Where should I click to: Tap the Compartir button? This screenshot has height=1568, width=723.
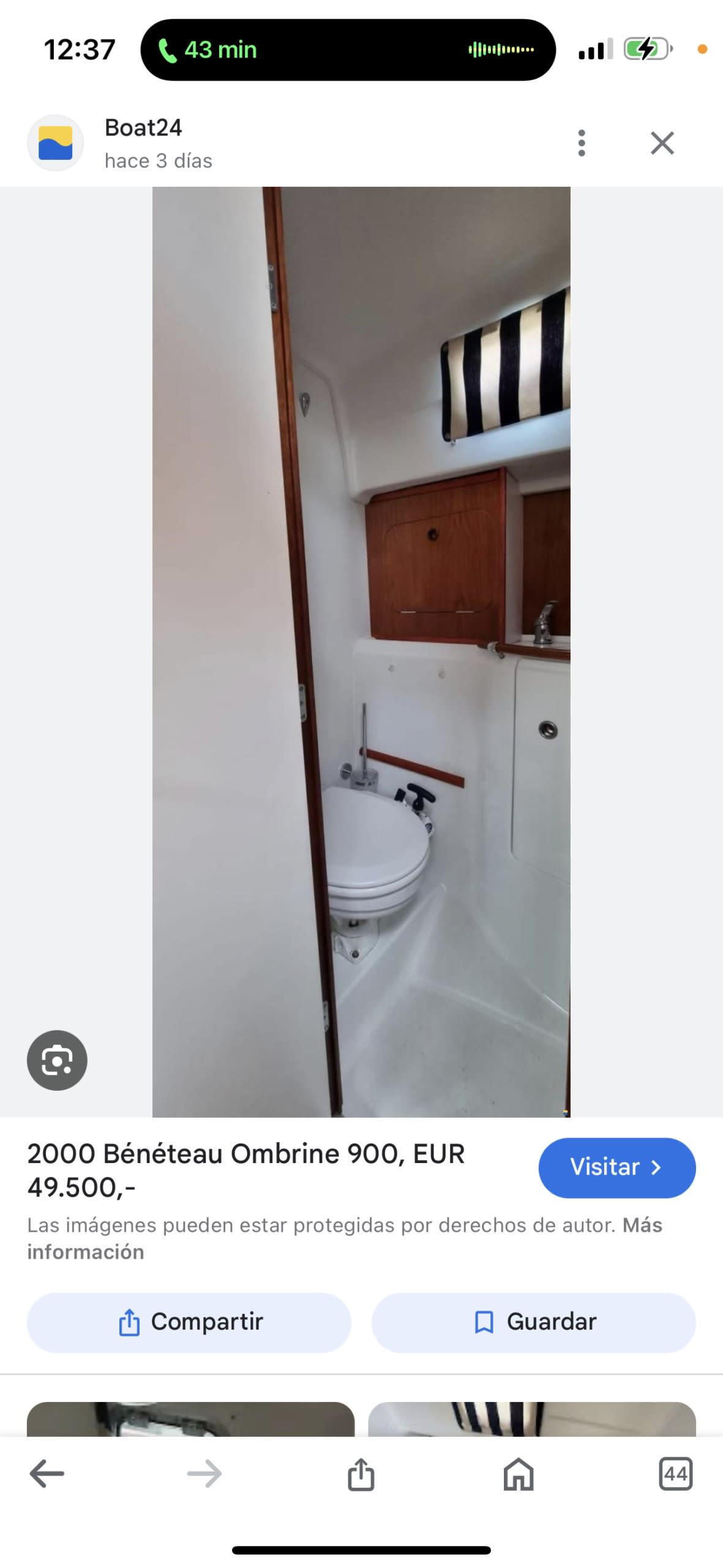[x=189, y=1322]
